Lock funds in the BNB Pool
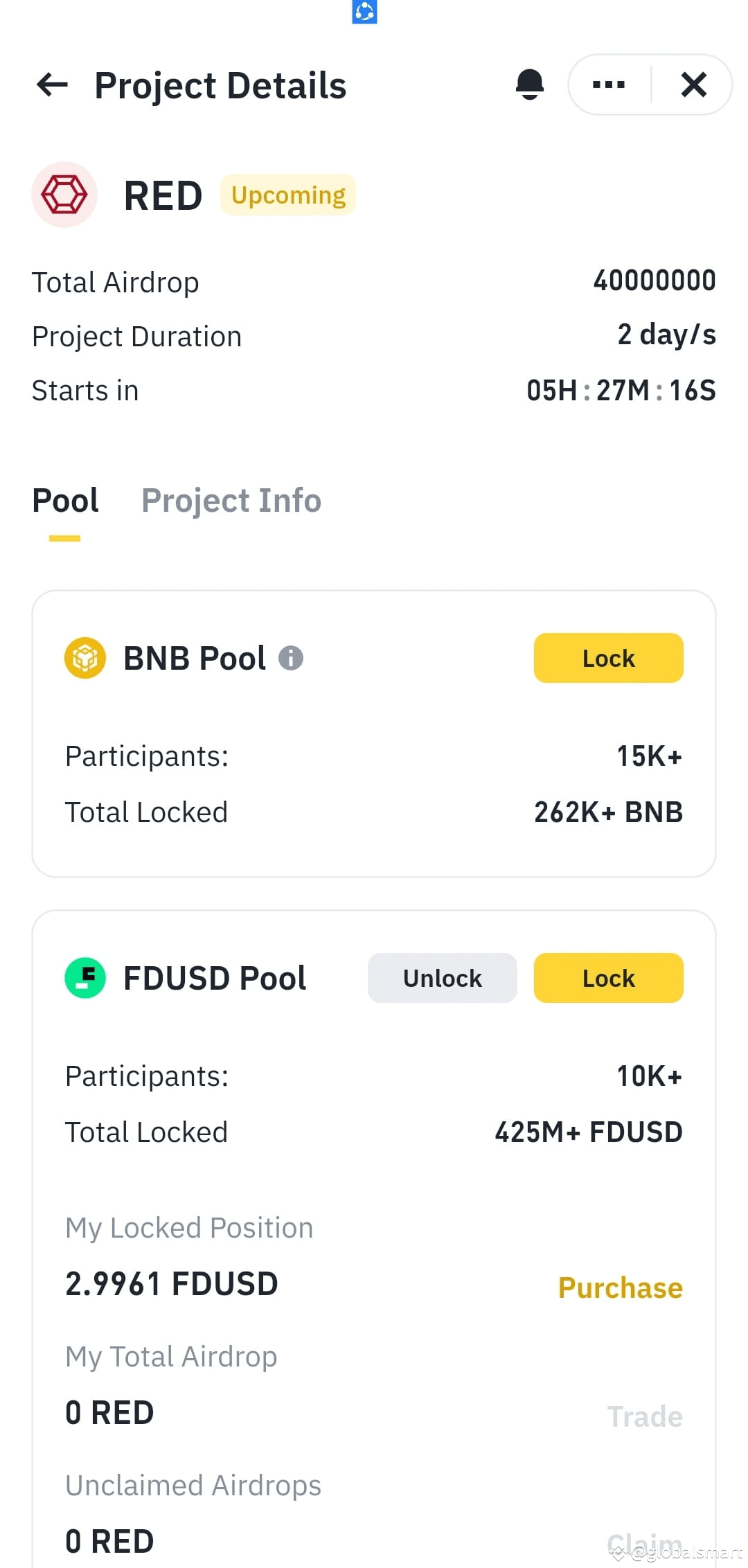748x1568 pixels. (x=607, y=658)
